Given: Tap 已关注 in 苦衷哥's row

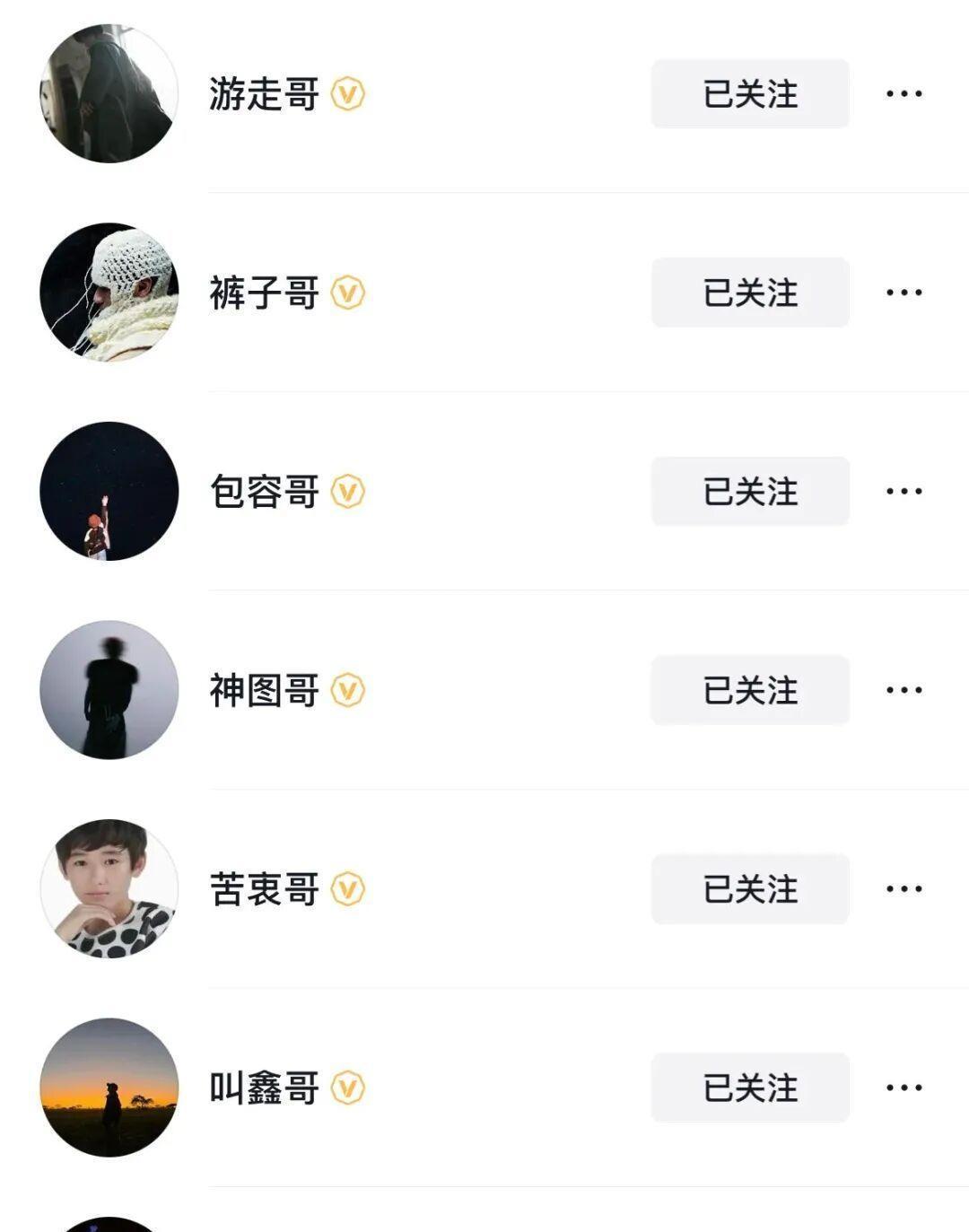Looking at the screenshot, I should tap(750, 888).
